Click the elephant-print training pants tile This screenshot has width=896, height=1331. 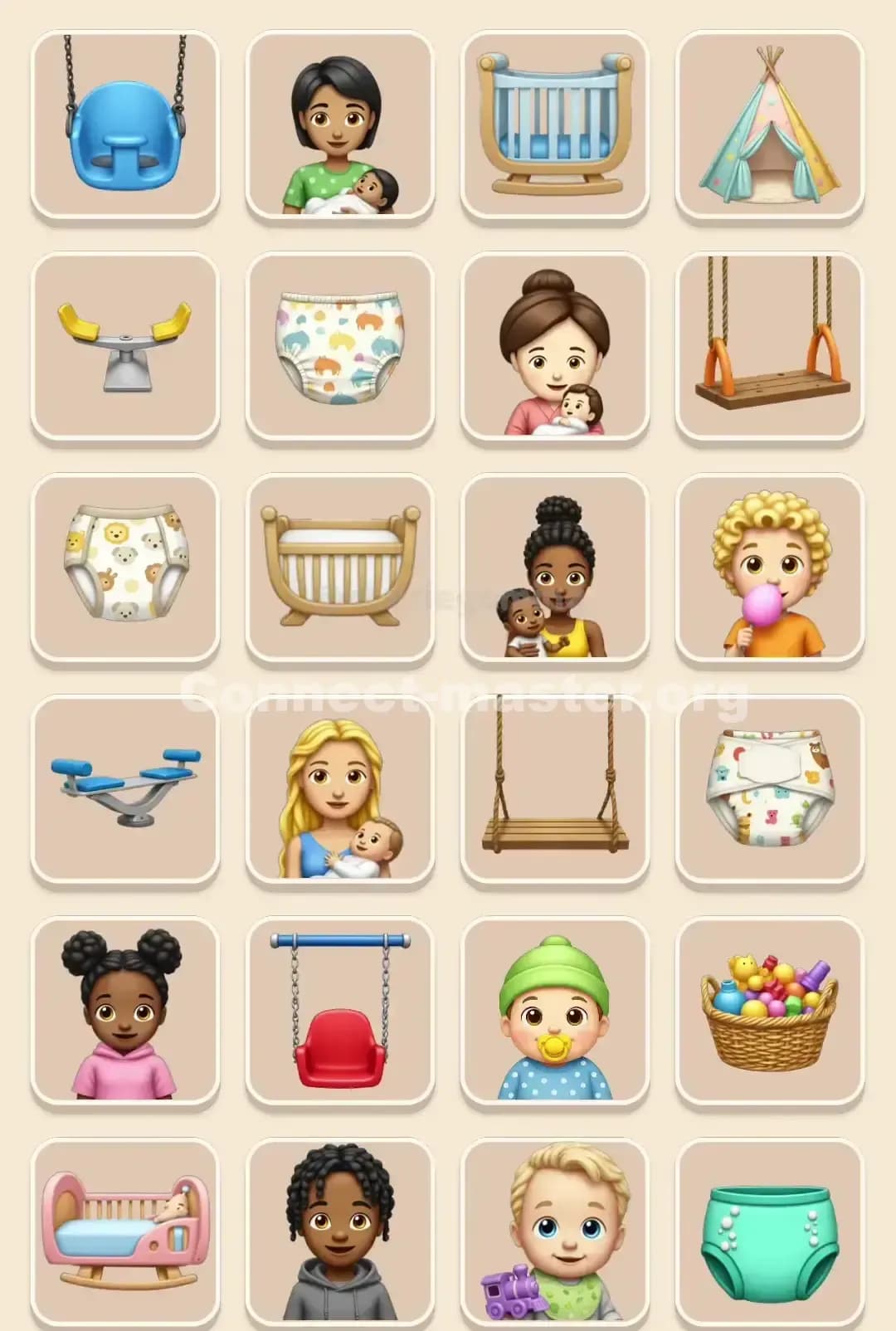coord(338,344)
